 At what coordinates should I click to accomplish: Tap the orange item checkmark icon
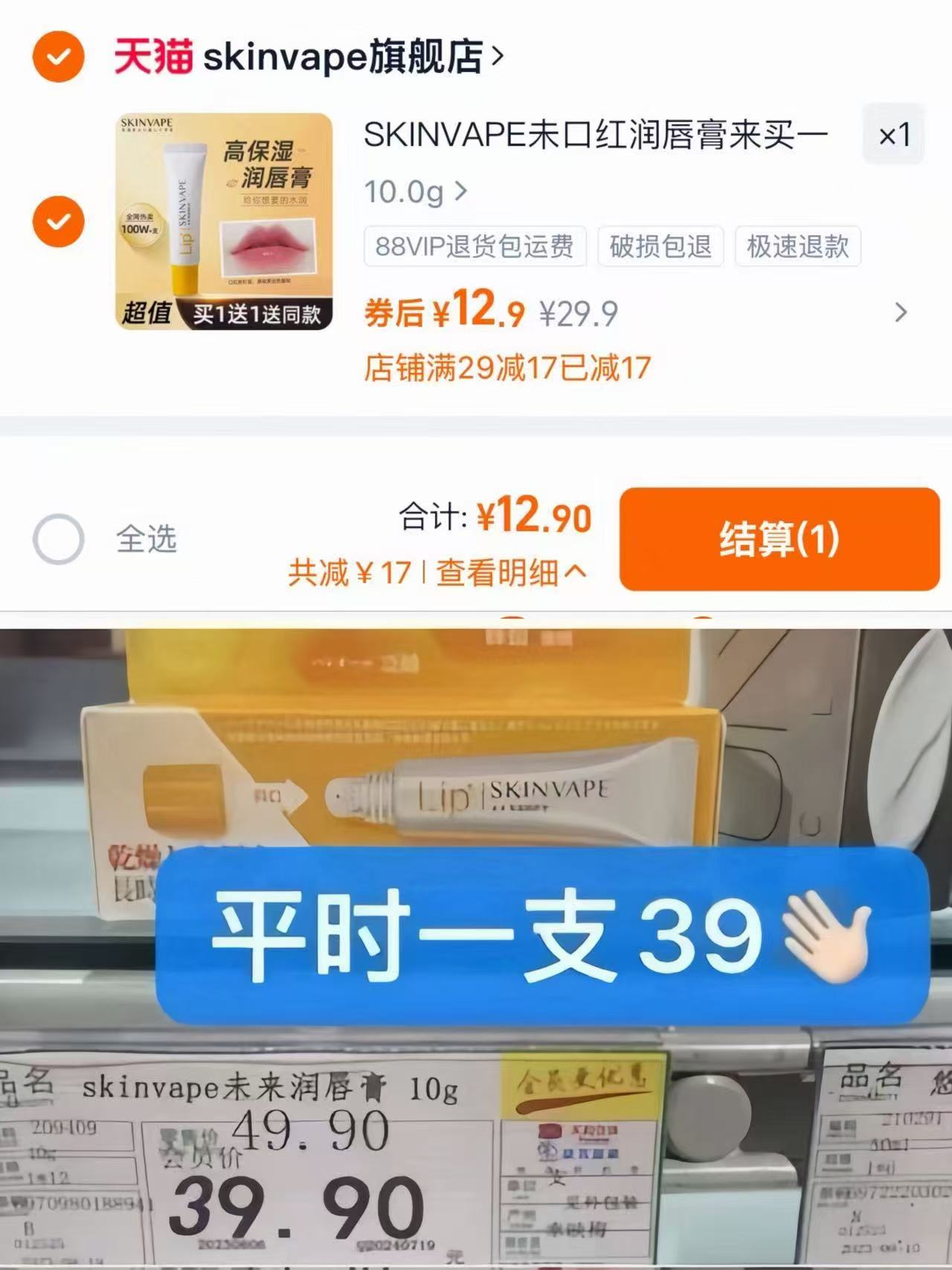click(x=58, y=222)
